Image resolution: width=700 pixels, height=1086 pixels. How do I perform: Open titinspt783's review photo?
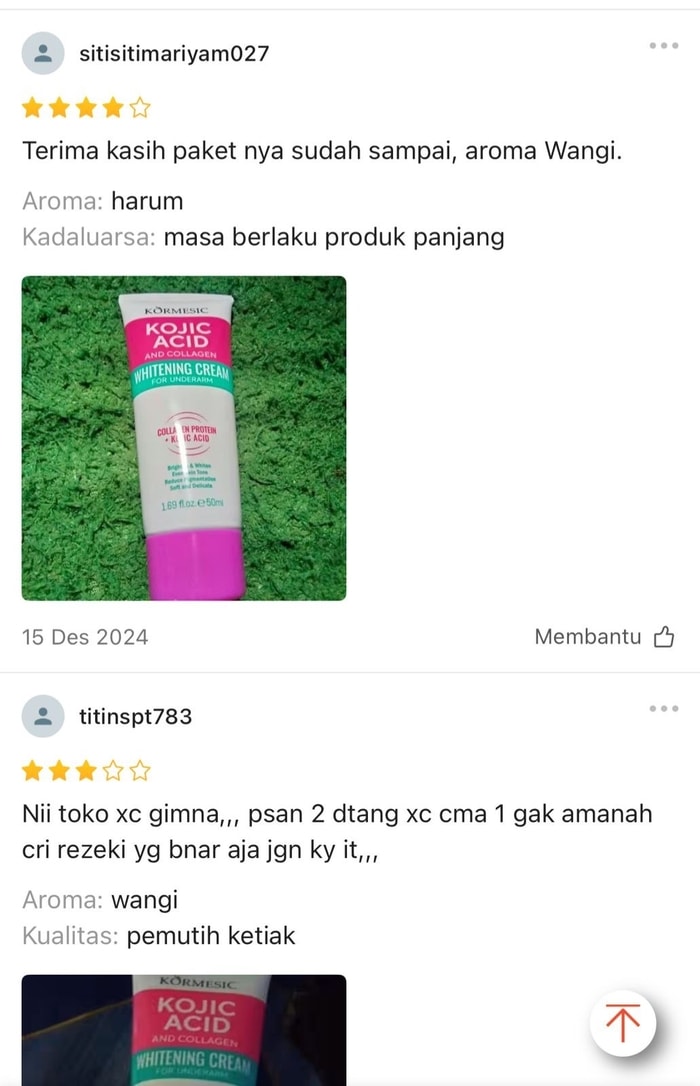coord(184,1030)
